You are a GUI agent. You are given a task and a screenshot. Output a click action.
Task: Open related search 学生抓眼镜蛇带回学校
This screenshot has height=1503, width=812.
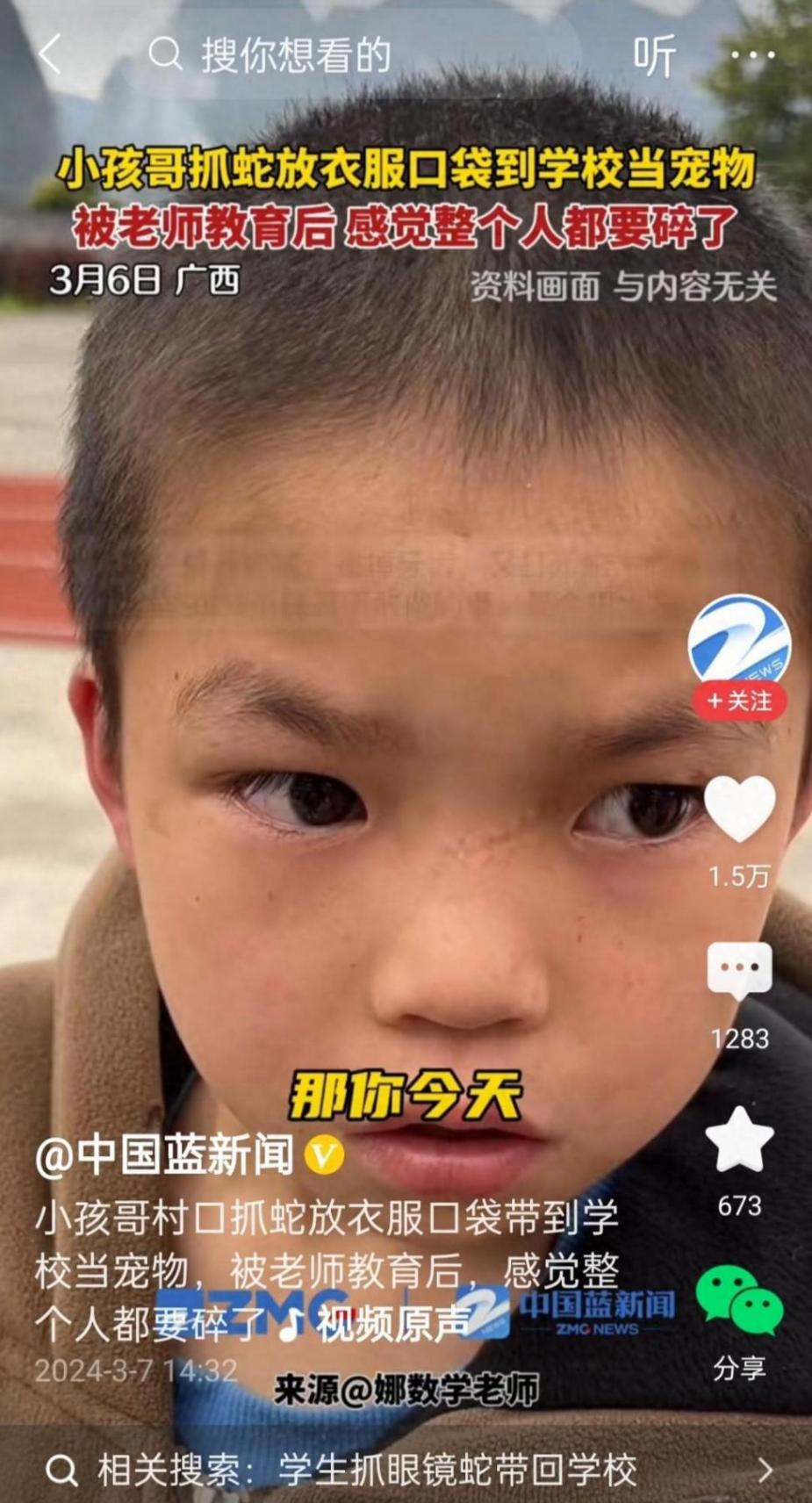(x=456, y=1471)
